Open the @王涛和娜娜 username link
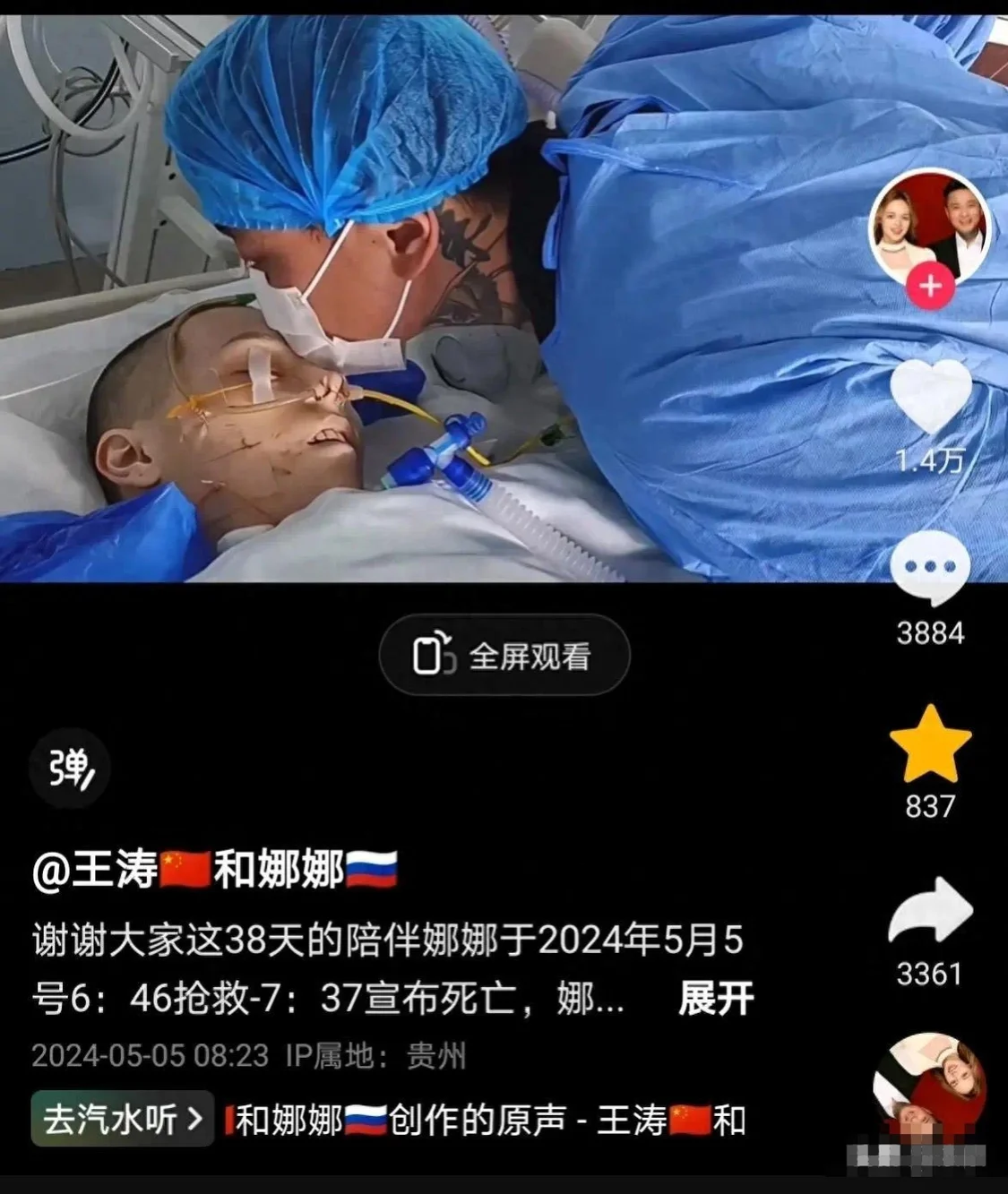This screenshot has width=1008, height=1194. pyautogui.click(x=214, y=869)
